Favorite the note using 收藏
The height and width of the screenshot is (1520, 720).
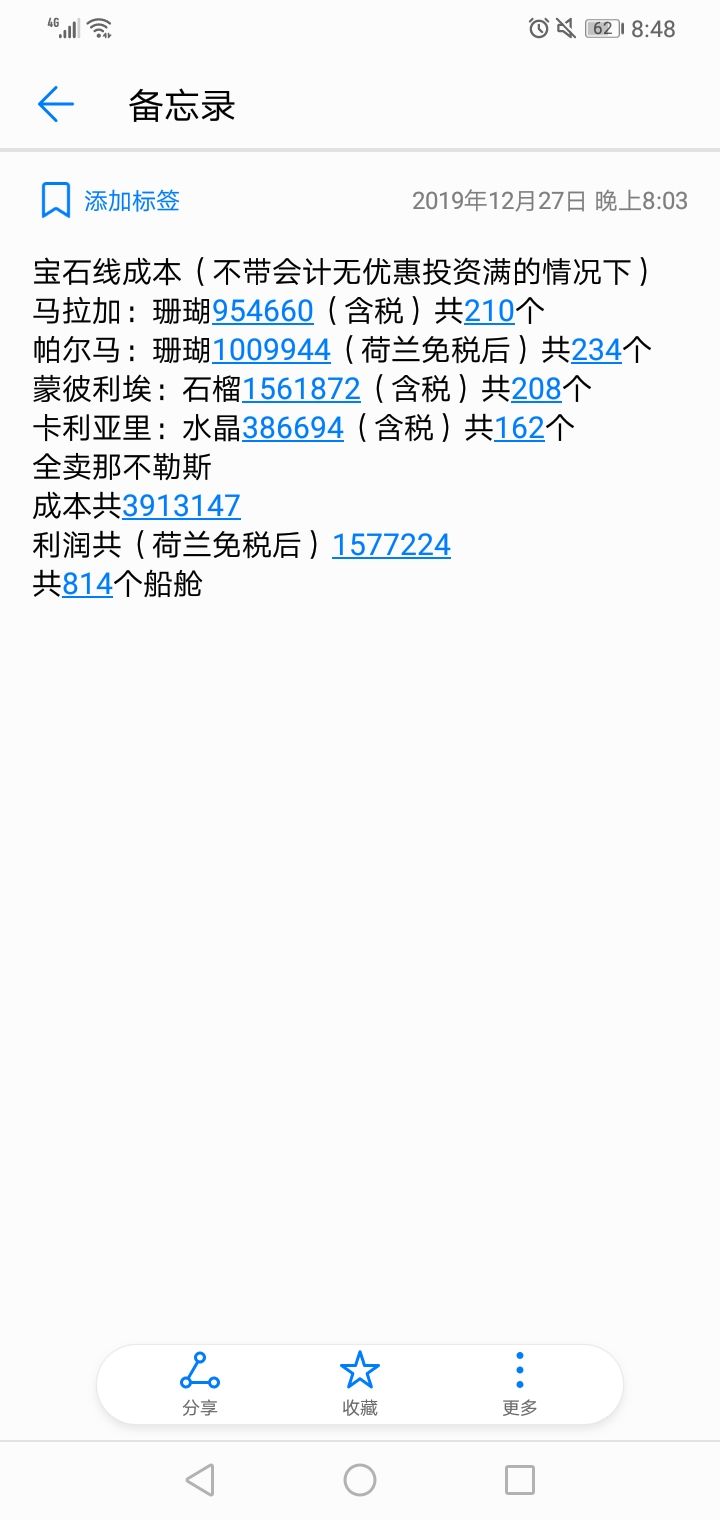pos(360,1384)
